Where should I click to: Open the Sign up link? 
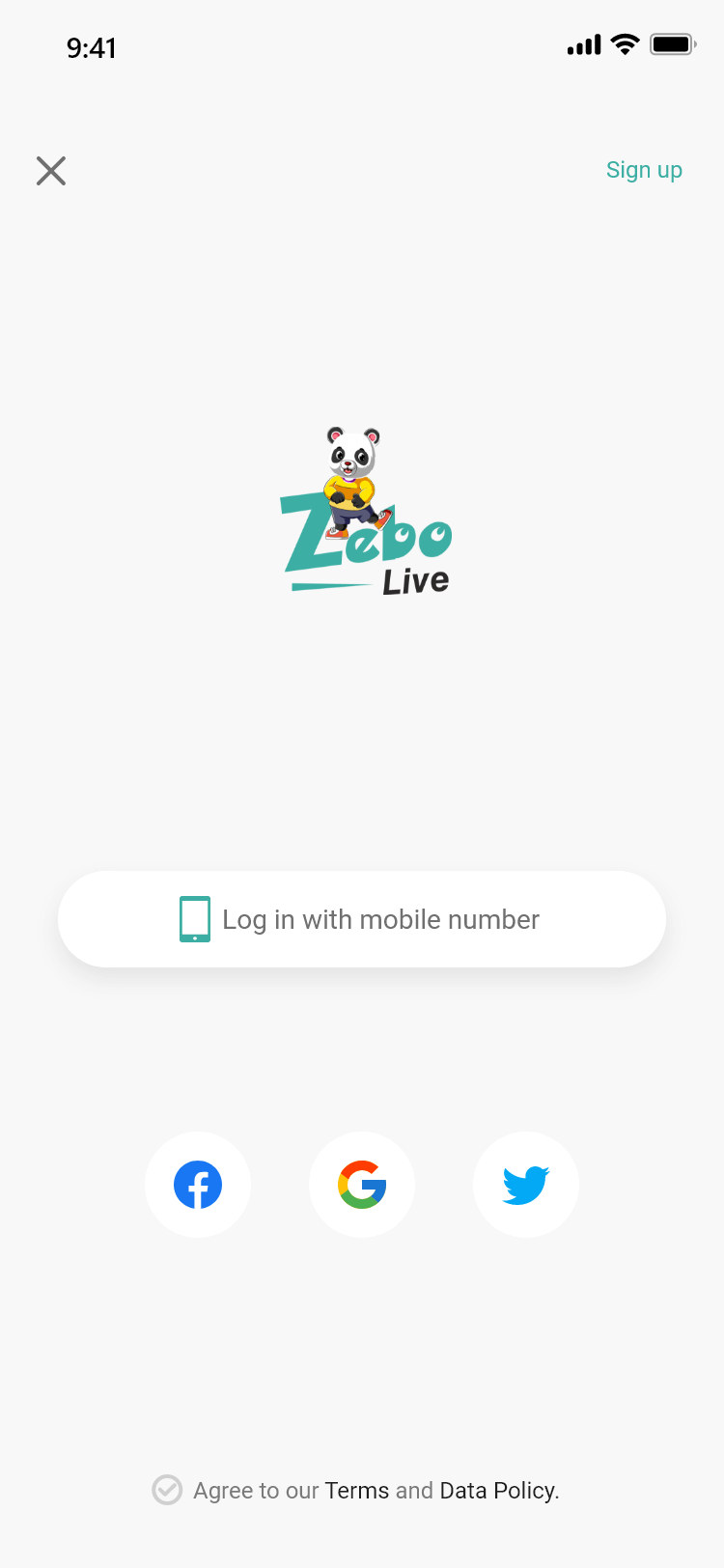(644, 170)
